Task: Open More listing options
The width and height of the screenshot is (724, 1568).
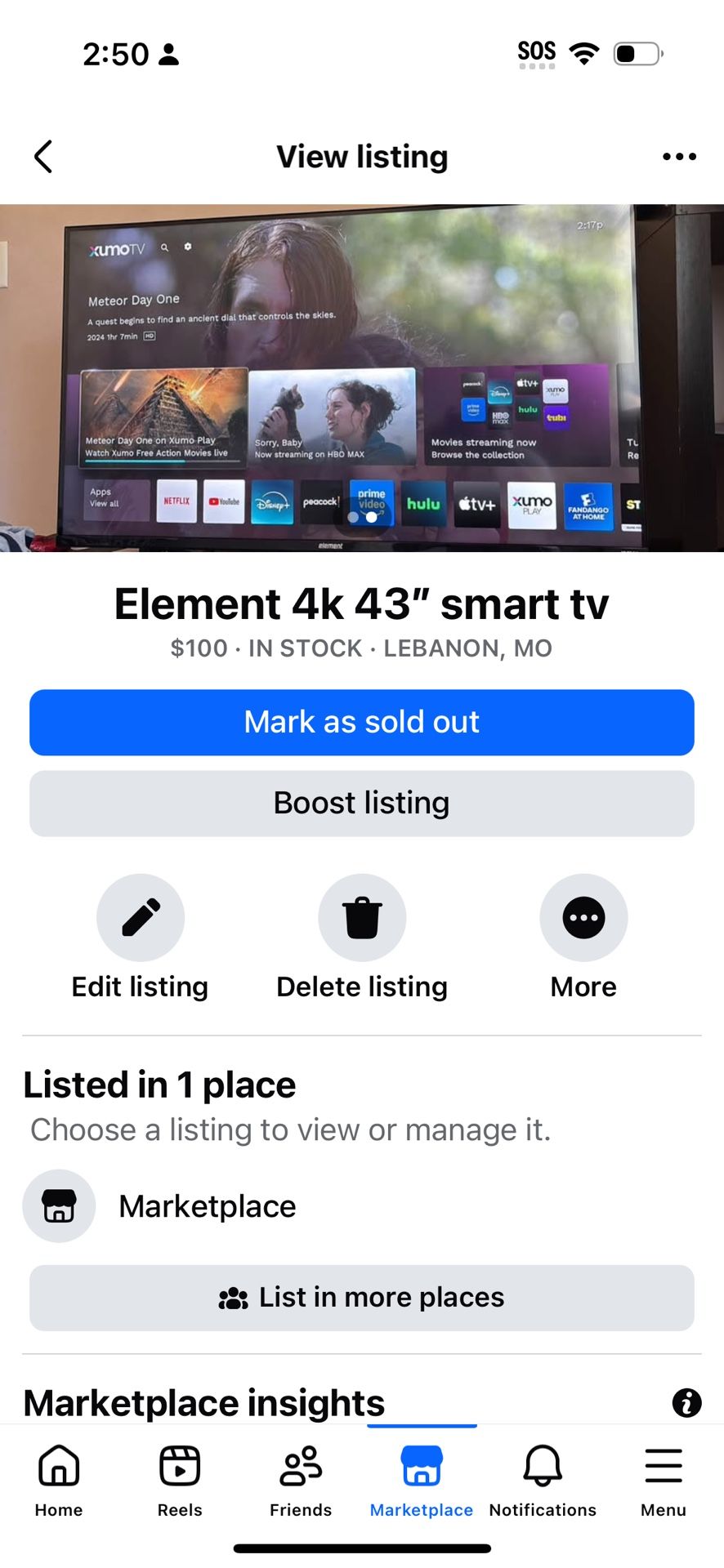Action: [583, 917]
